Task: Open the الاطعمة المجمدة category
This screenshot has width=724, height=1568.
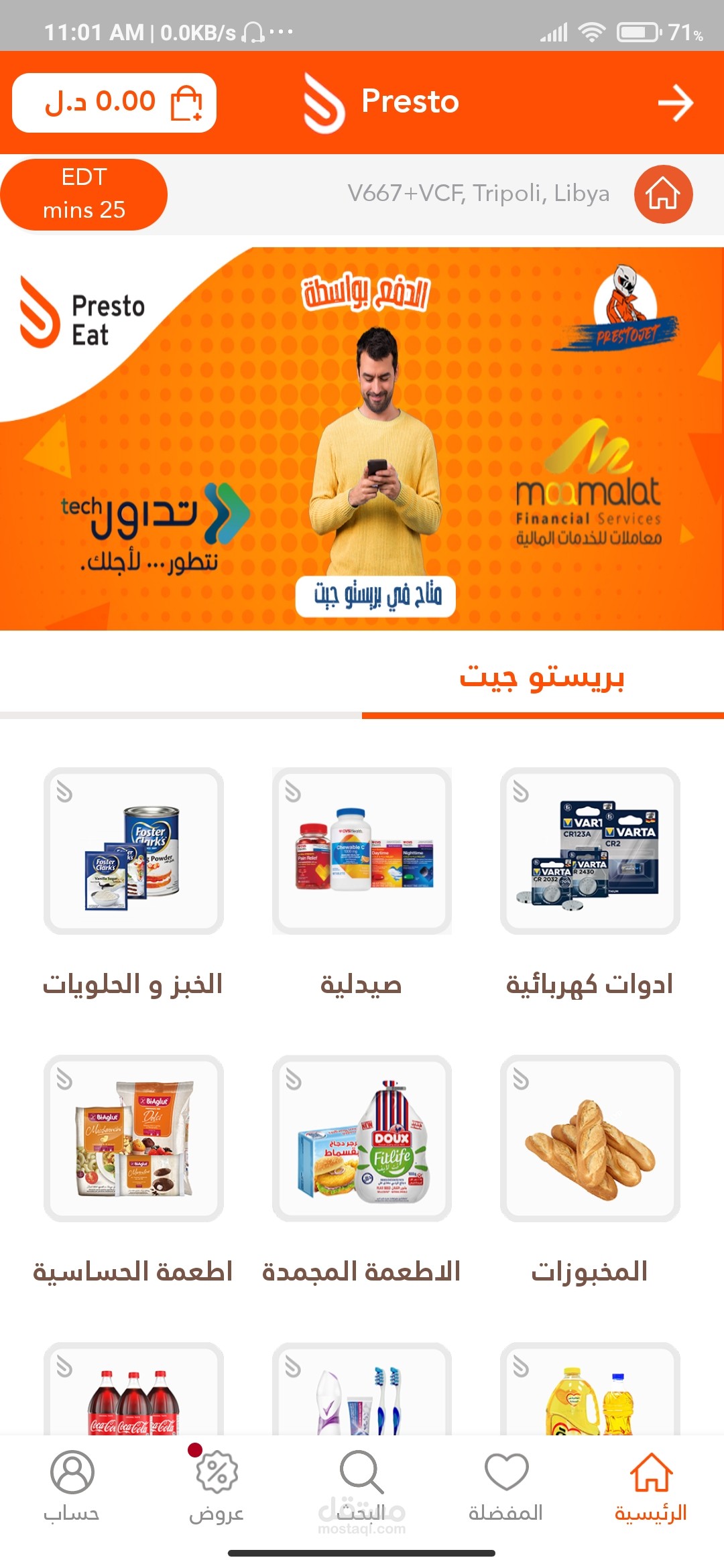Action: [362, 1138]
